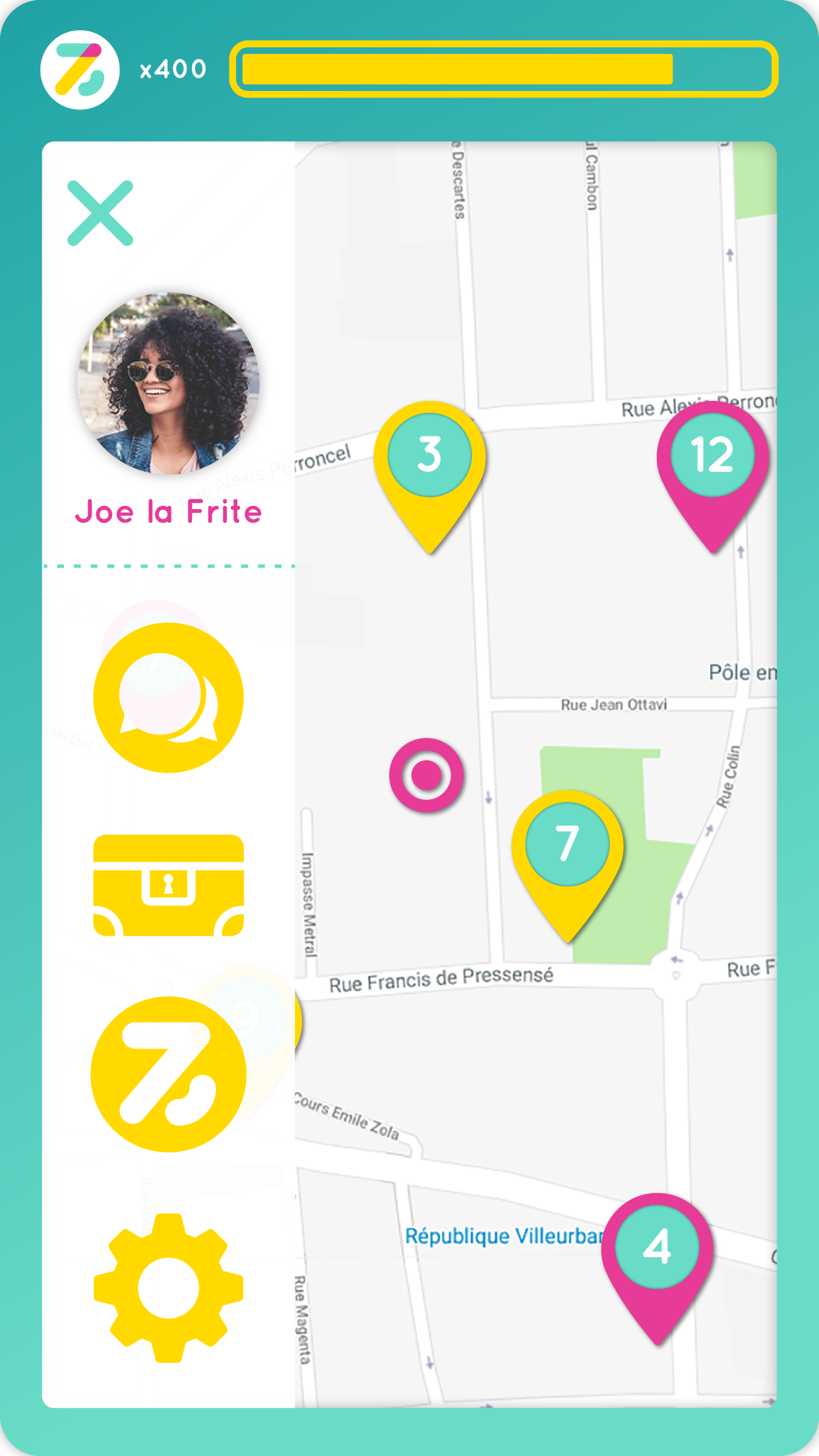Tap the yellow Z logo menu item

(168, 1074)
